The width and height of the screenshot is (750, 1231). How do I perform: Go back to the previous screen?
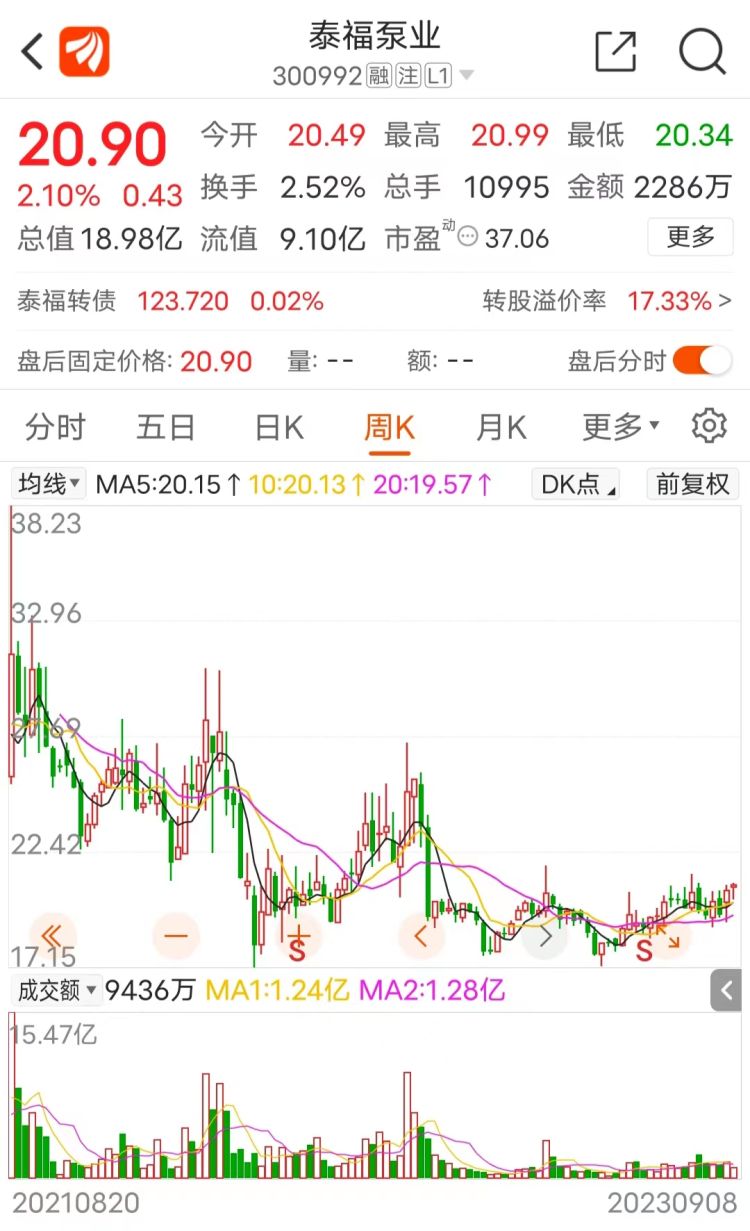[32, 51]
